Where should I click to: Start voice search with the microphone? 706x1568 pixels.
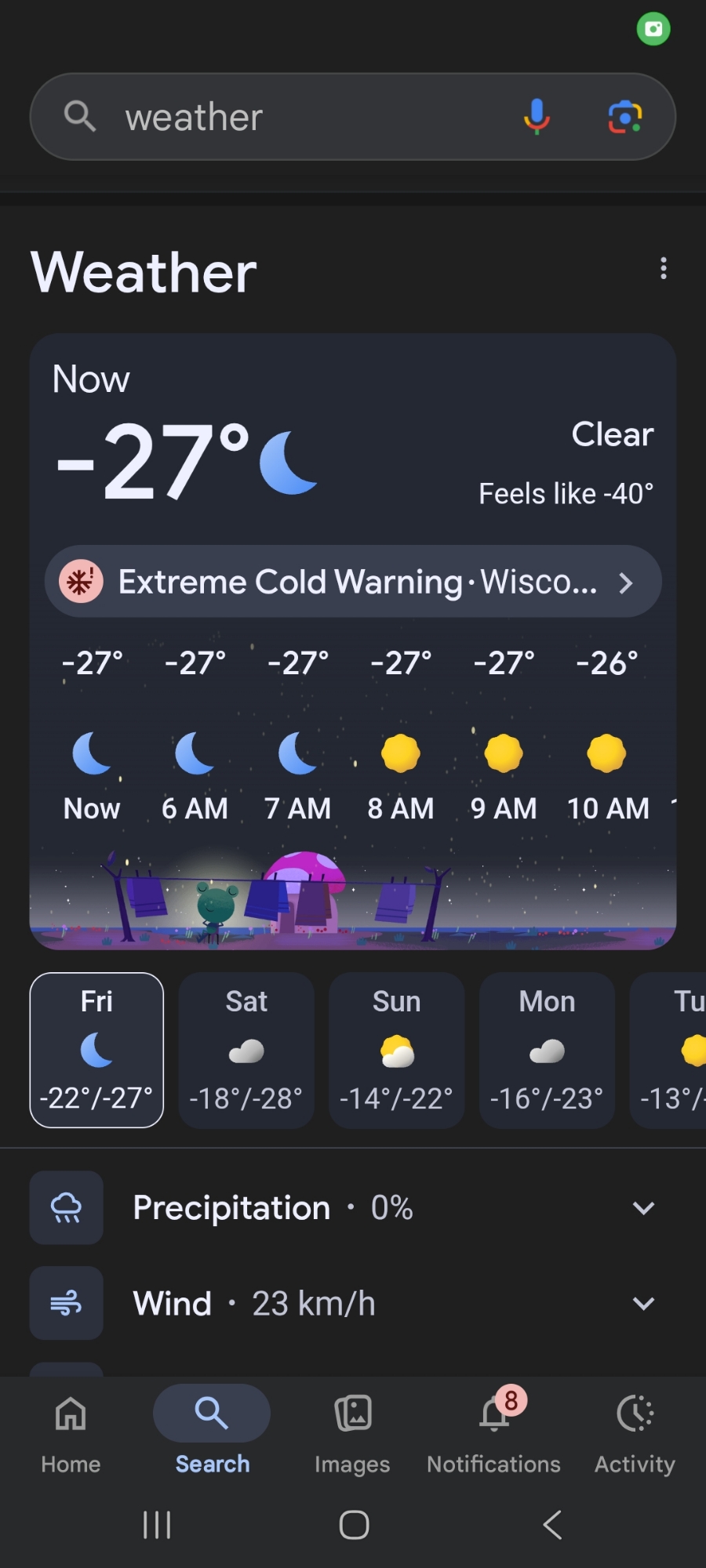pyautogui.click(x=537, y=117)
